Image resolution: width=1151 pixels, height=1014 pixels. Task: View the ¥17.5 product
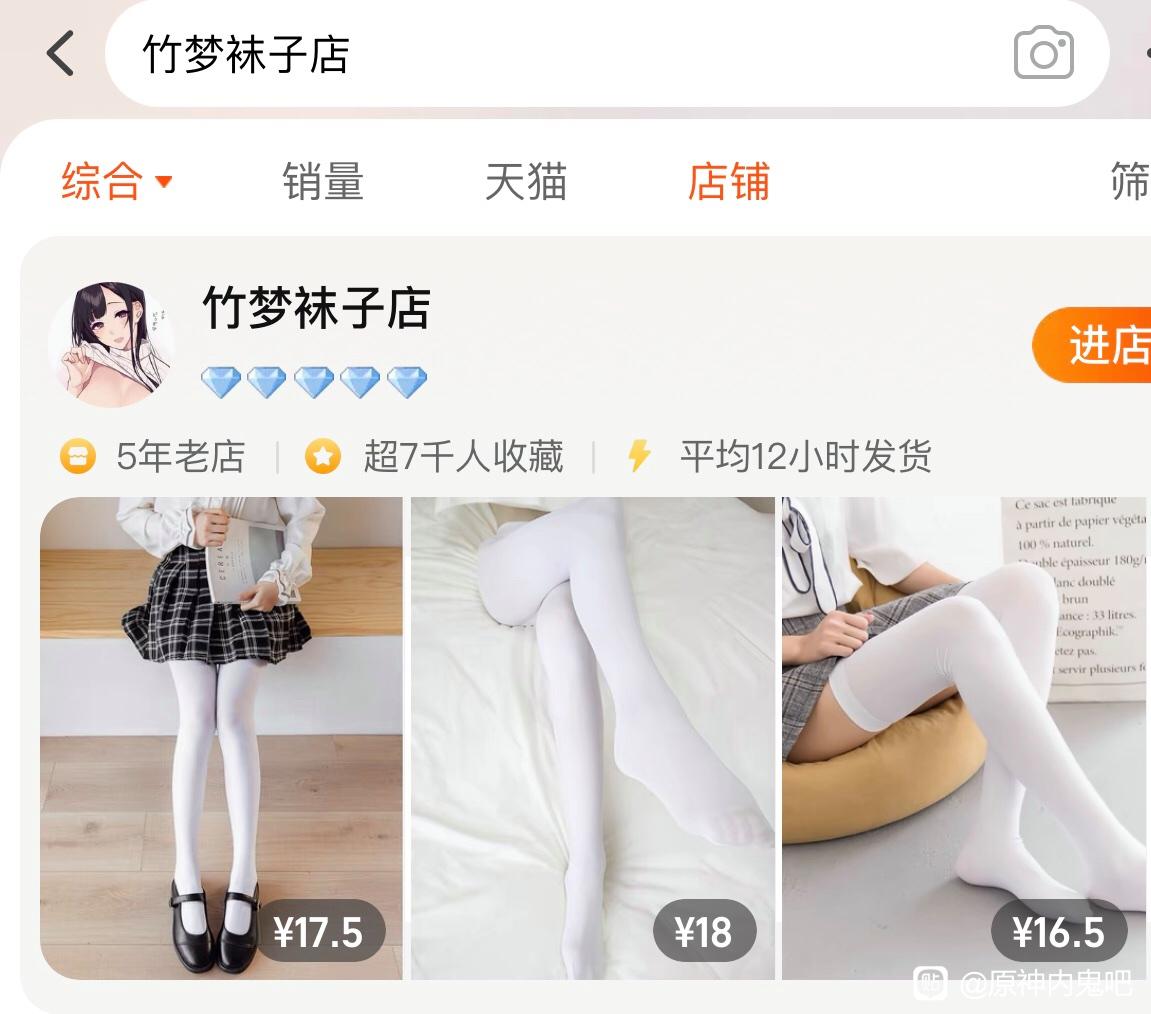pyautogui.click(x=221, y=738)
